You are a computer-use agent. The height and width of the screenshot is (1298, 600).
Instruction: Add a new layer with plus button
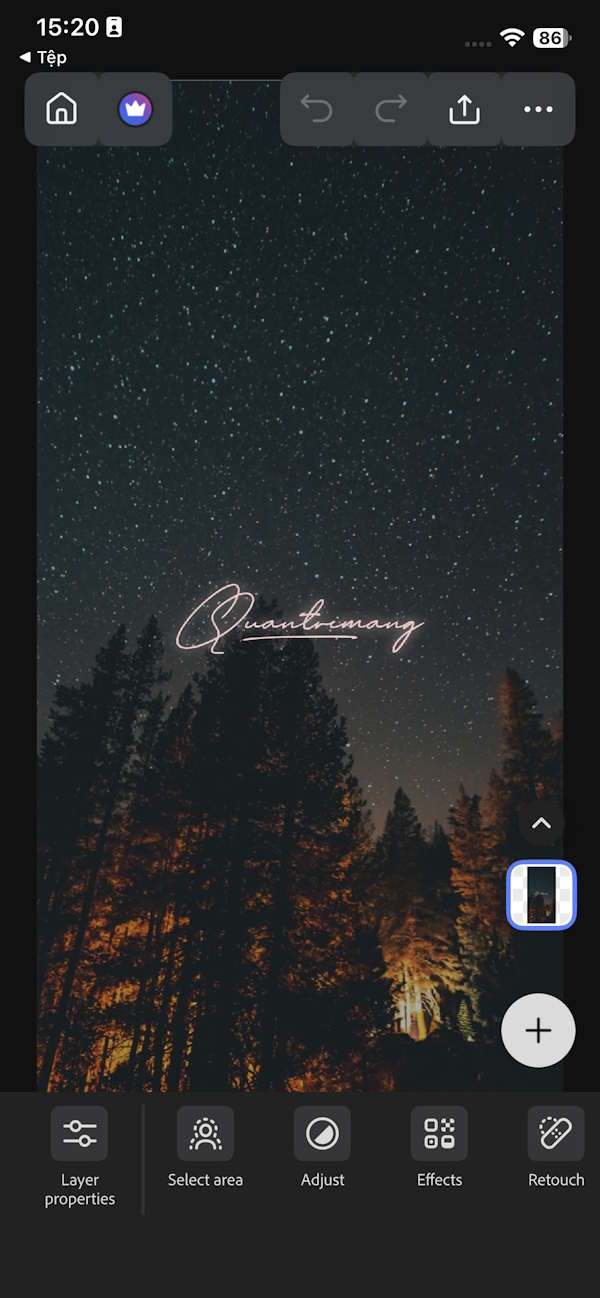click(538, 1031)
